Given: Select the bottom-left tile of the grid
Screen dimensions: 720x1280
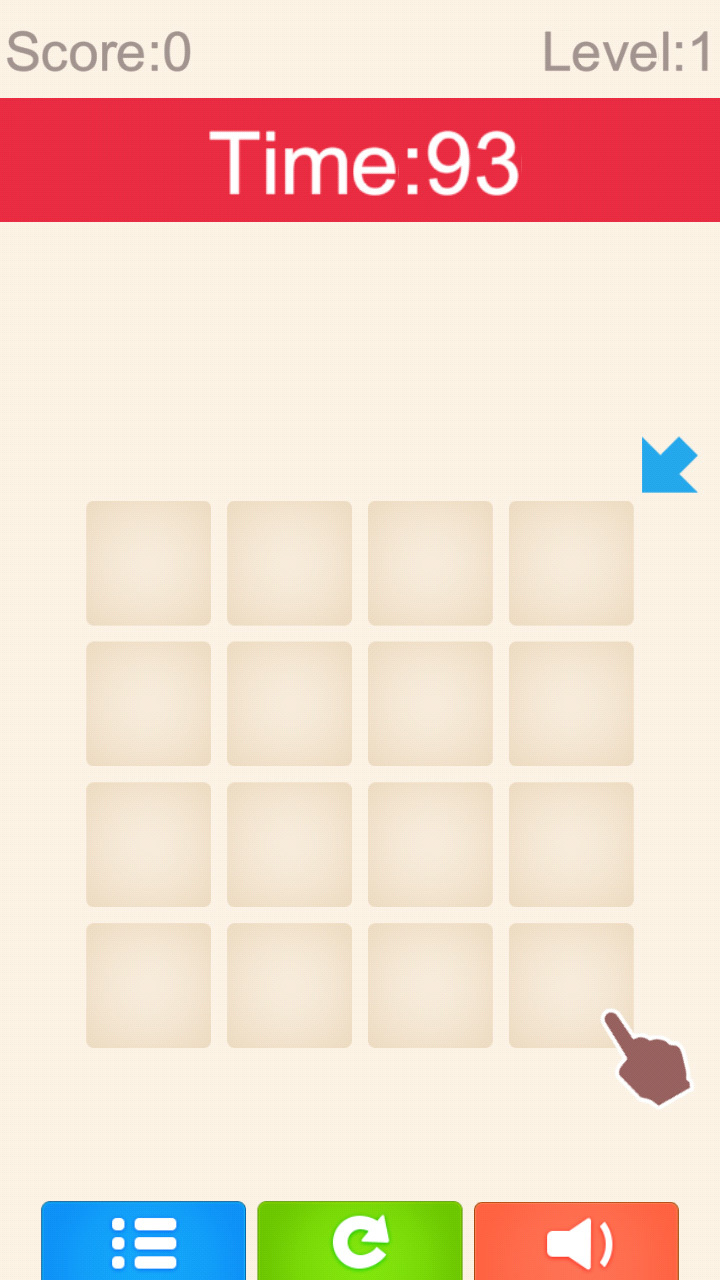Looking at the screenshot, I should coord(148,985).
